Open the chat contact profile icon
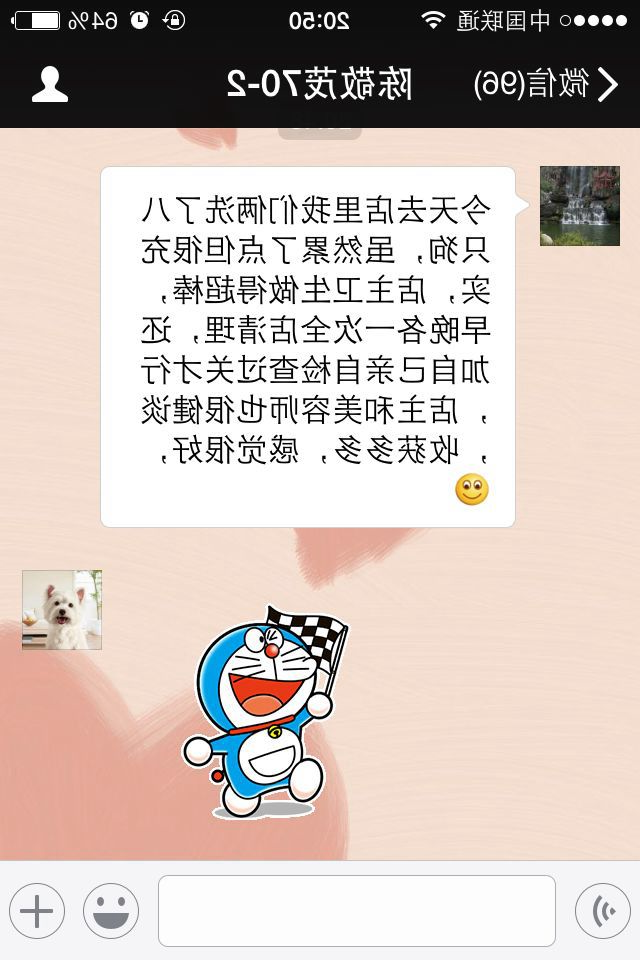Image resolution: width=640 pixels, height=960 pixels. (x=50, y=85)
